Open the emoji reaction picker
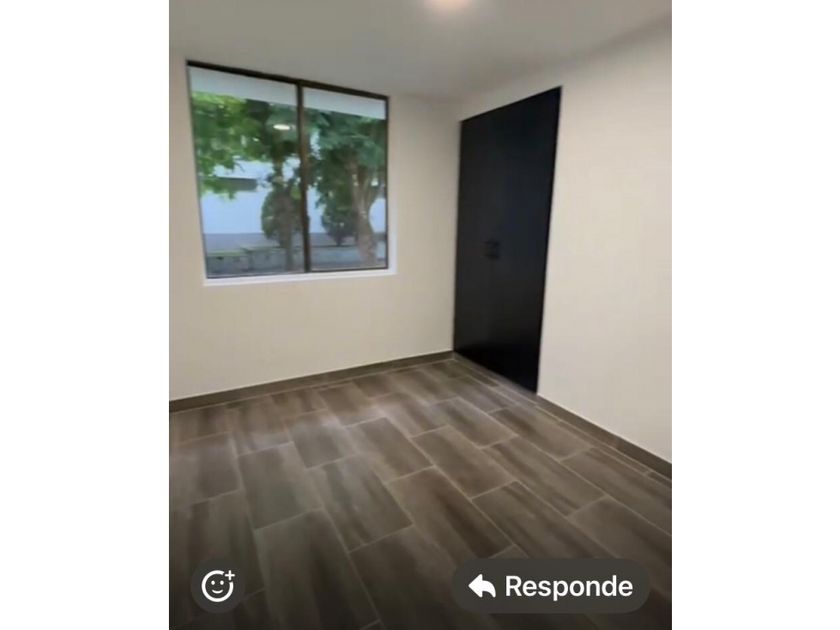This screenshot has width=840, height=630. pyautogui.click(x=217, y=585)
